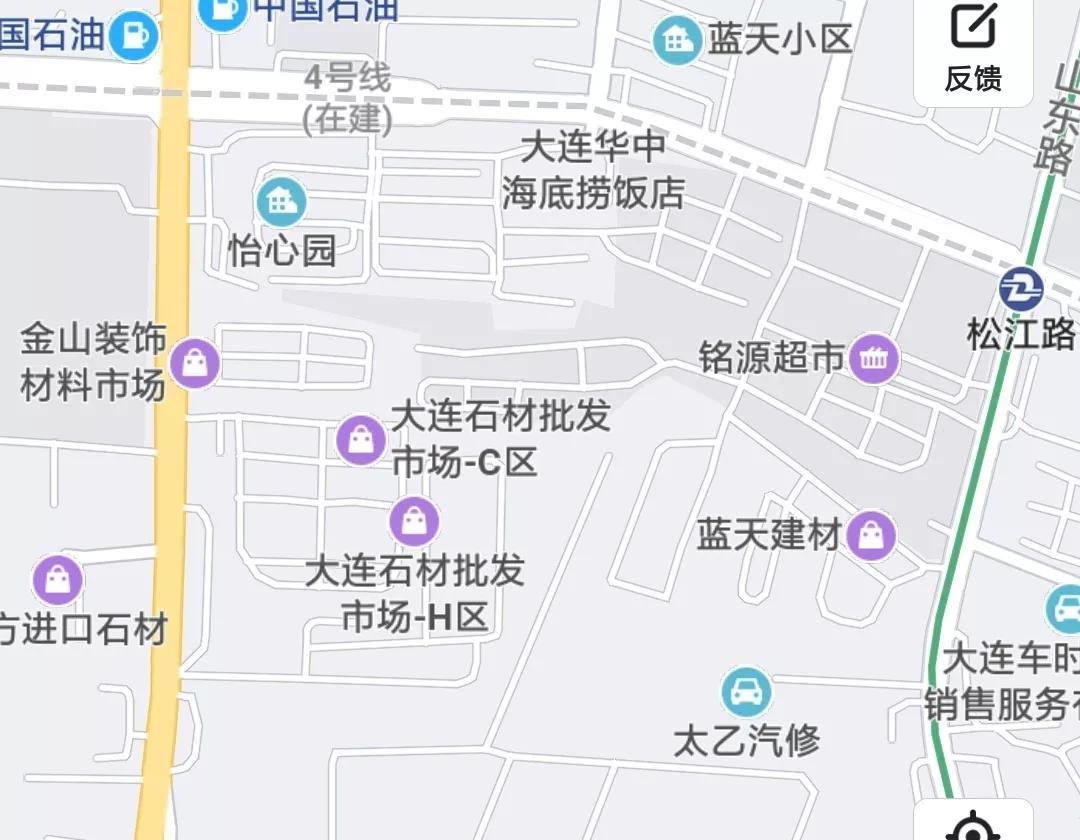Open 铭源超市 place marker
This screenshot has height=840, width=1080.
point(874,358)
